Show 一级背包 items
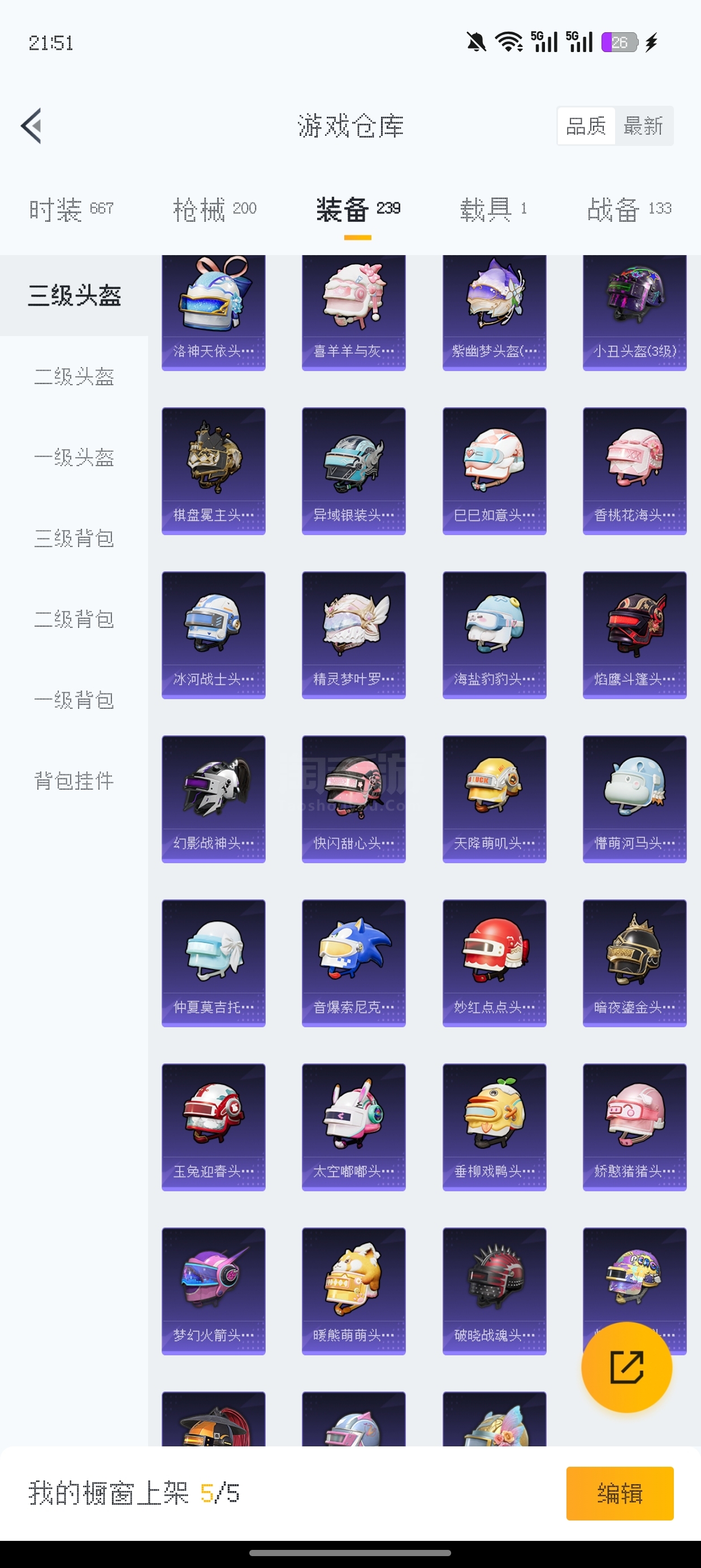 pos(74,700)
